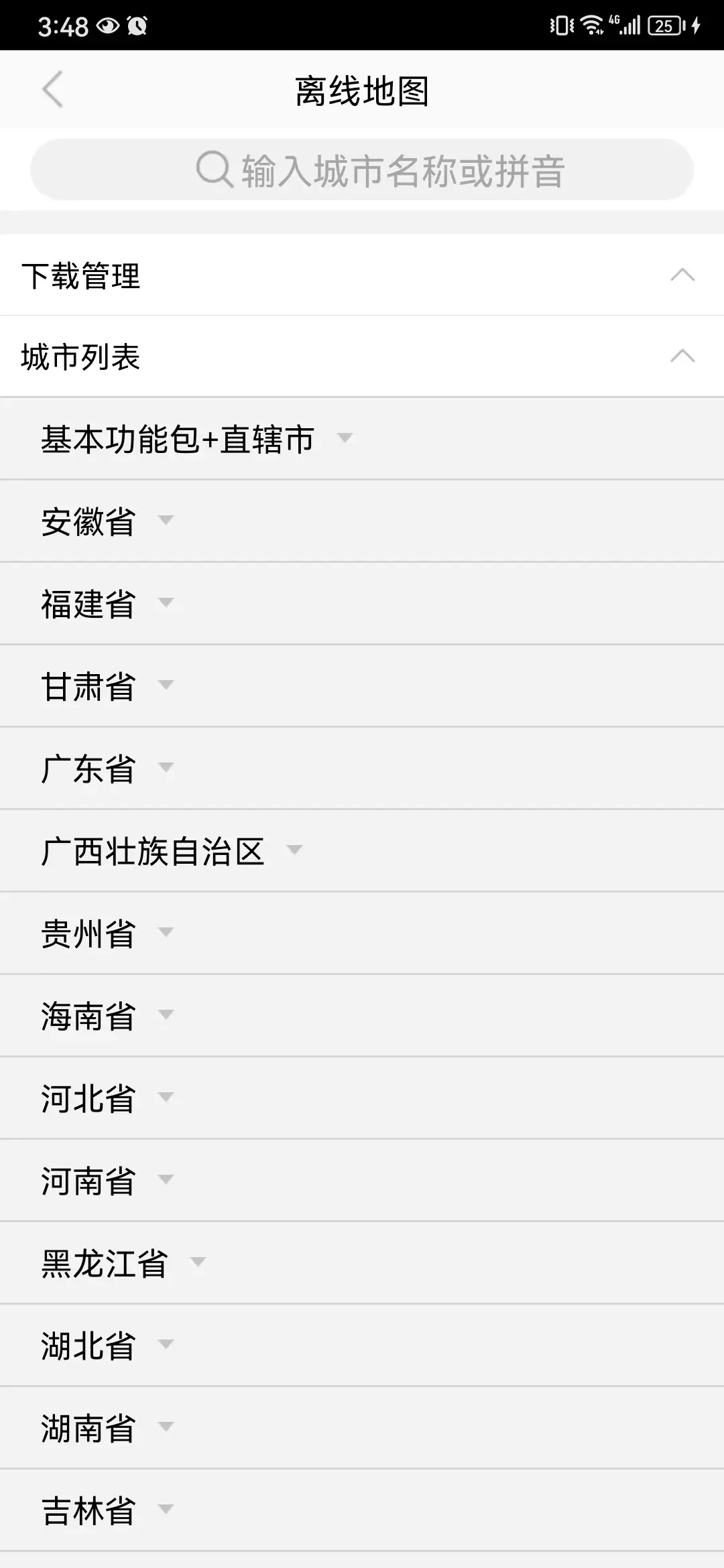Collapse the 下载管理 section
This screenshot has height=1568, width=724.
682,275
